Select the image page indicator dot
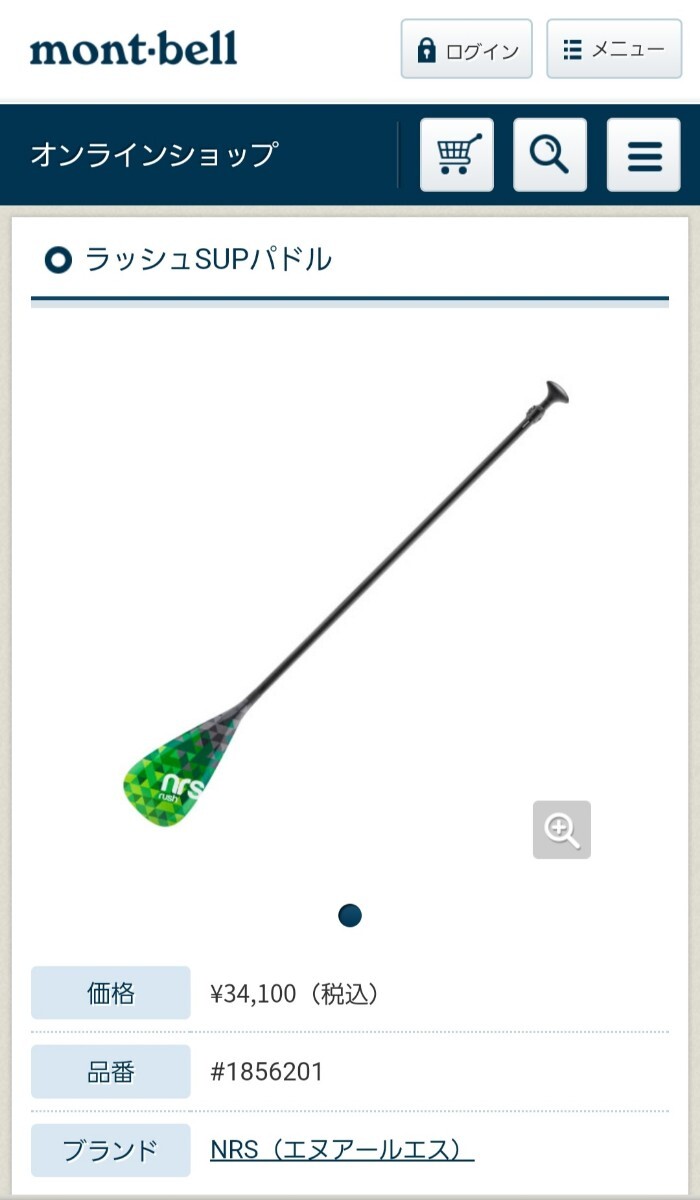The width and height of the screenshot is (700, 1200). 350,915
